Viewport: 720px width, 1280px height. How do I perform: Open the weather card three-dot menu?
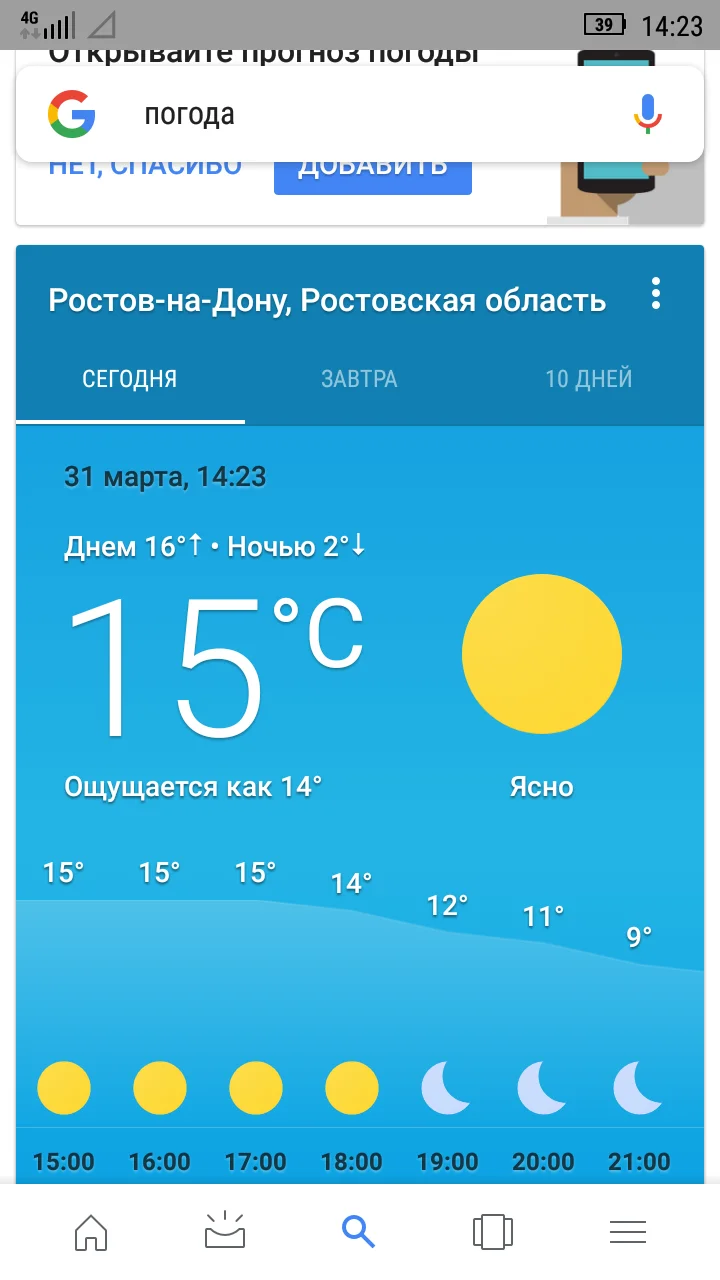(657, 293)
